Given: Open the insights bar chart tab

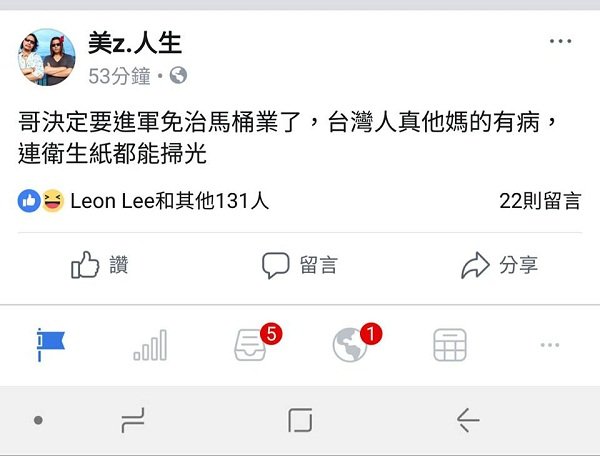Looking at the screenshot, I should (150, 345).
